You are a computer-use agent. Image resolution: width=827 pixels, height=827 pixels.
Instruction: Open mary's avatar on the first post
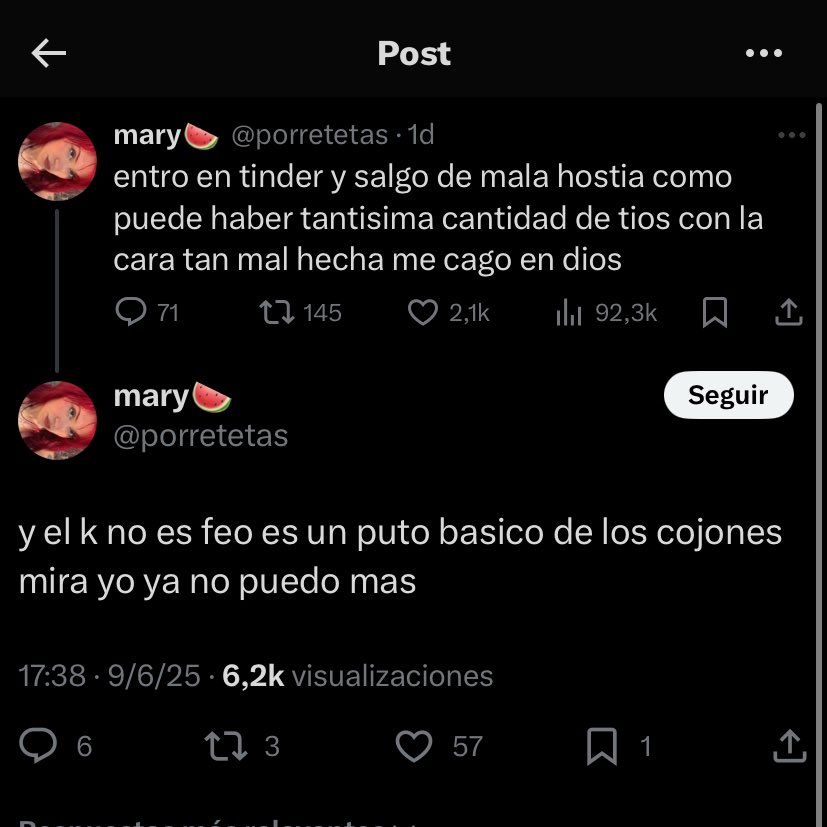pyautogui.click(x=58, y=161)
